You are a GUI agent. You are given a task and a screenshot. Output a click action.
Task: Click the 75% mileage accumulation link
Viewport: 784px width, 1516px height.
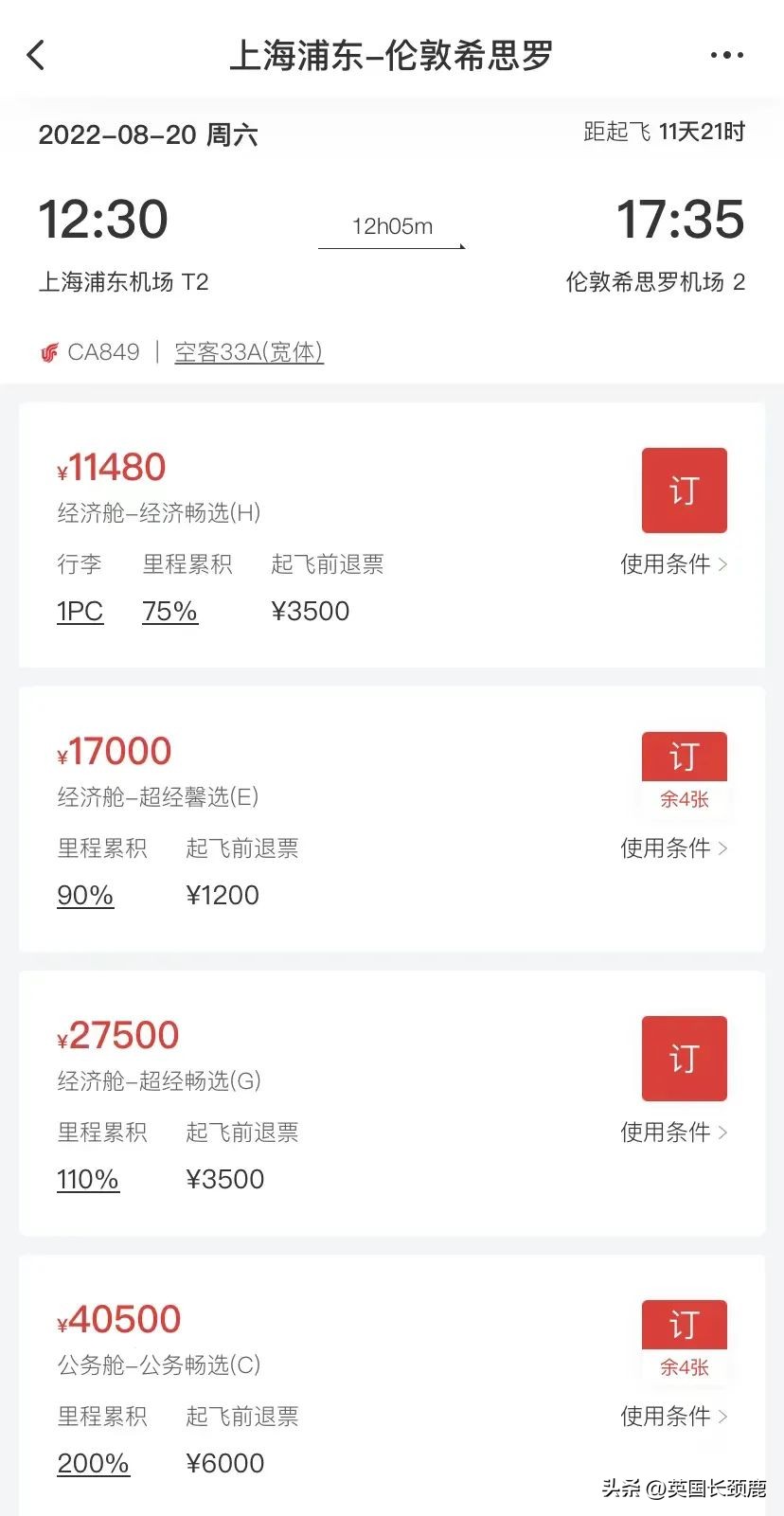tap(169, 611)
